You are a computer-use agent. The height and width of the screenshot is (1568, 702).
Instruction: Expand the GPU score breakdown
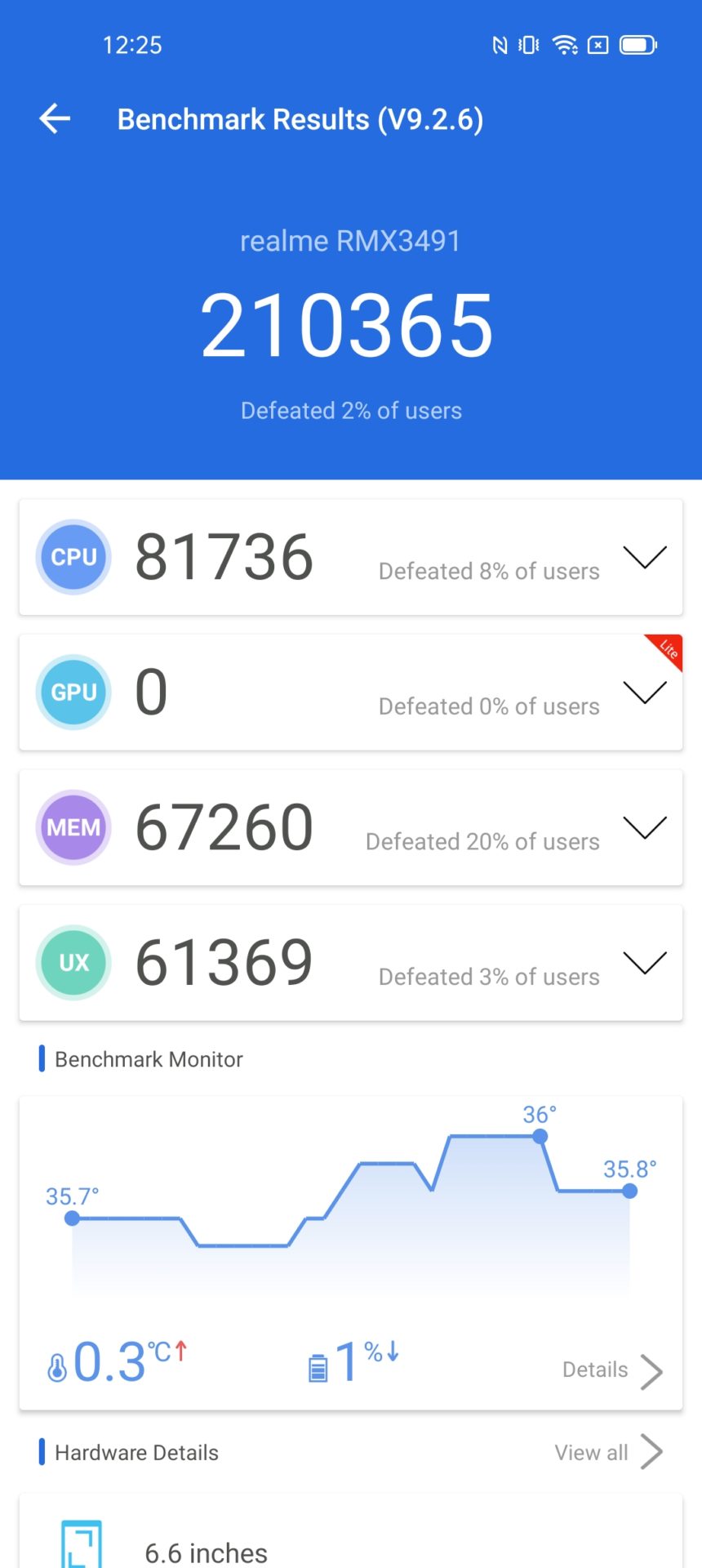click(x=644, y=693)
